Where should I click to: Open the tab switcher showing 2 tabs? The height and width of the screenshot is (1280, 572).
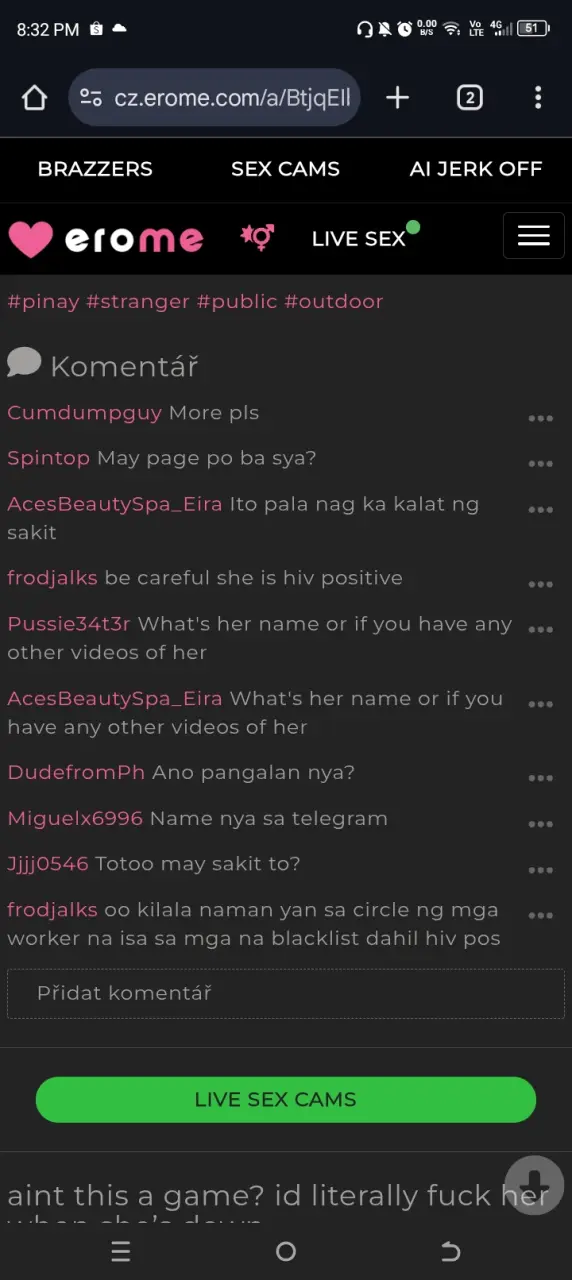point(469,97)
